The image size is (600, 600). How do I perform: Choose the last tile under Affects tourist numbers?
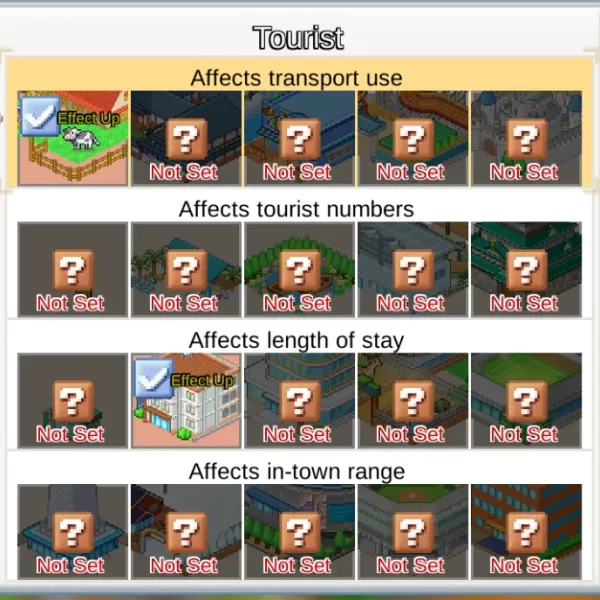click(x=526, y=269)
